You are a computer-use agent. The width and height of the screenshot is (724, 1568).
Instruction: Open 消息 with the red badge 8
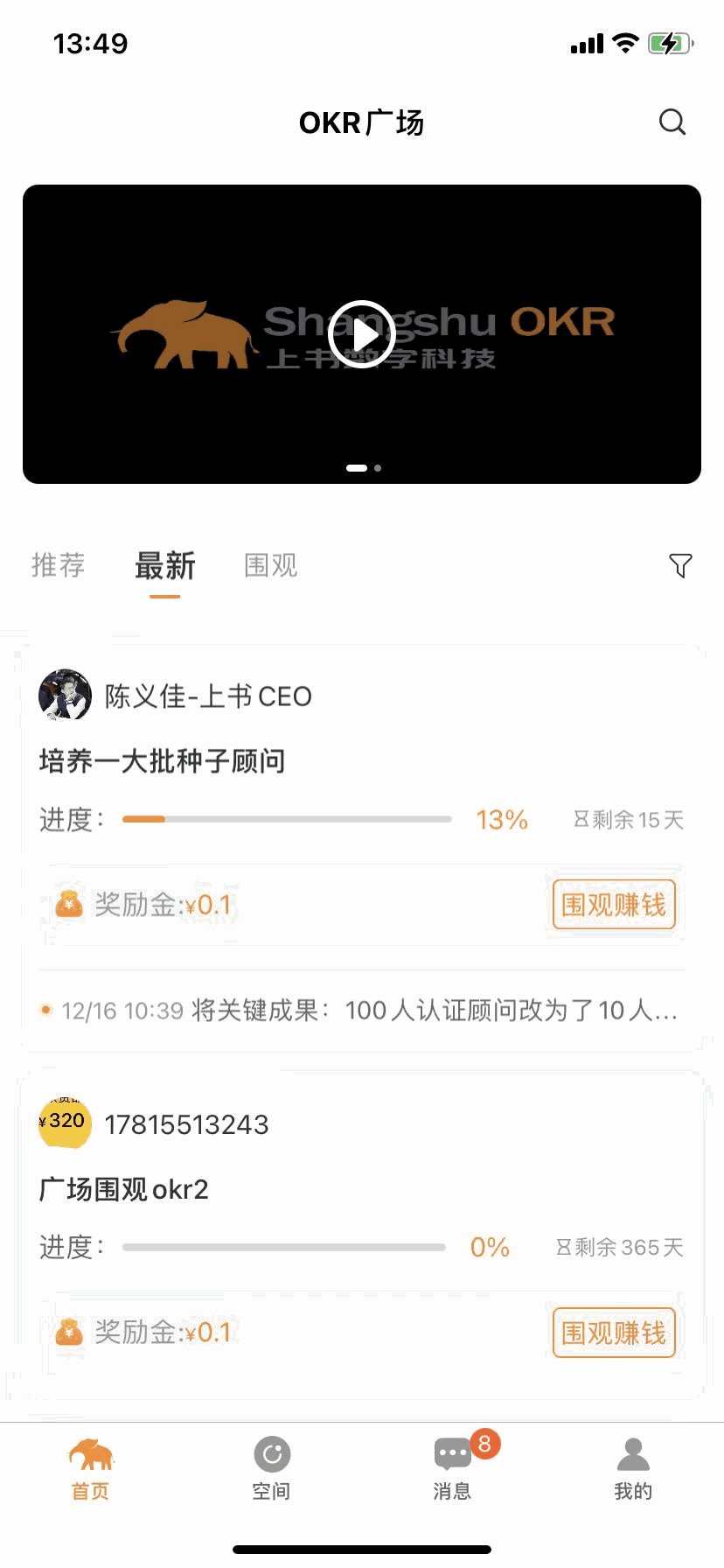[452, 1468]
